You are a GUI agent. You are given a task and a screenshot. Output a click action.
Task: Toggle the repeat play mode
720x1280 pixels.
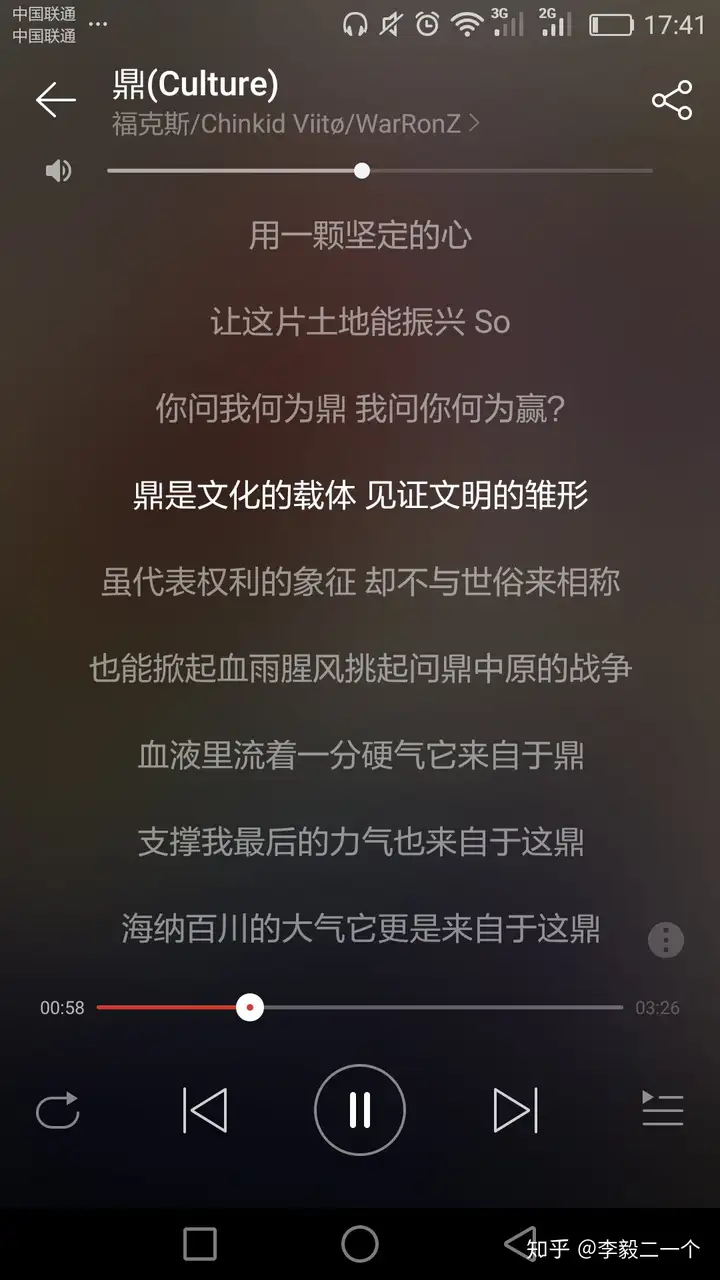tap(58, 1111)
